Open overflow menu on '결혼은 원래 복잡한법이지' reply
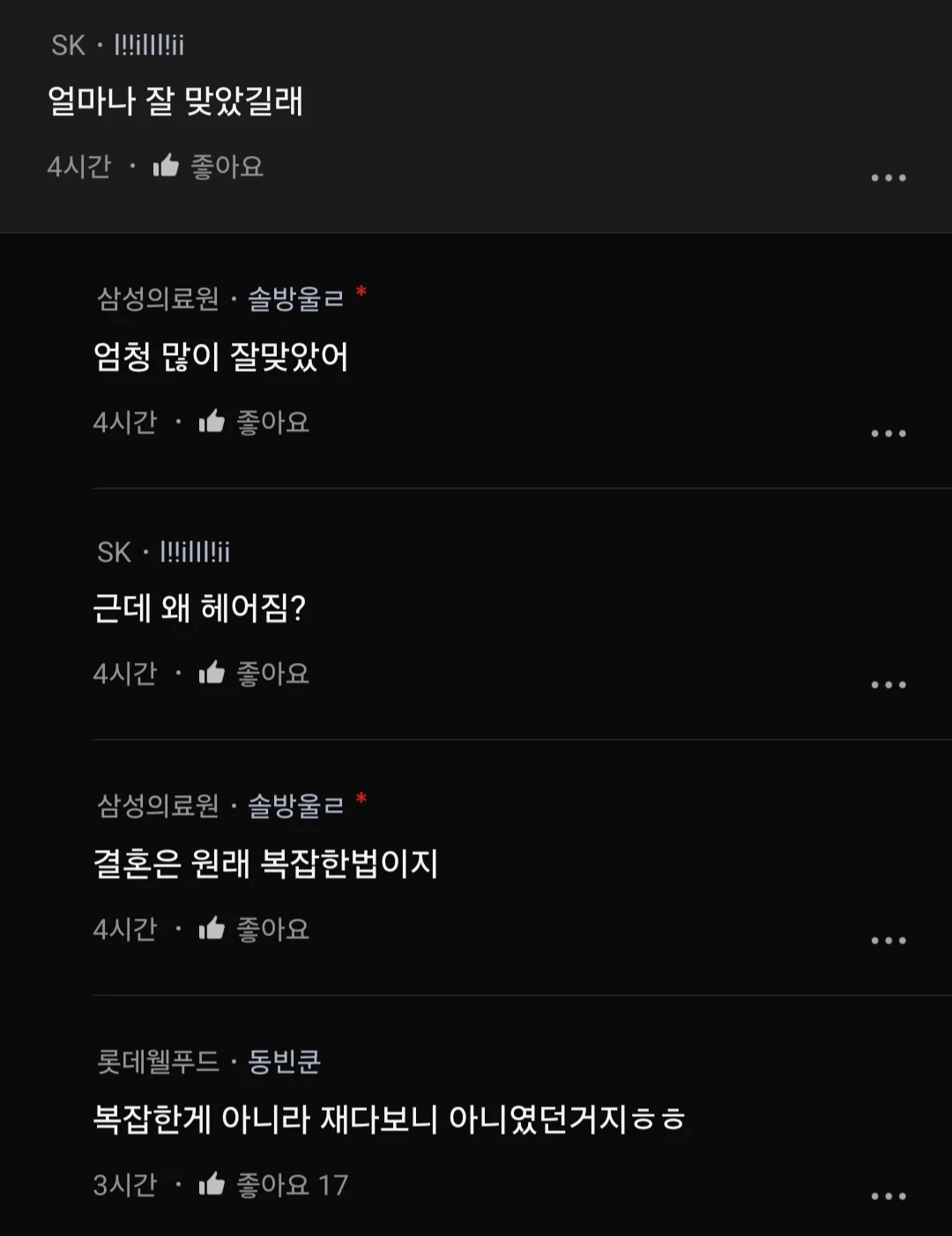Image resolution: width=952 pixels, height=1236 pixels. pos(888,940)
